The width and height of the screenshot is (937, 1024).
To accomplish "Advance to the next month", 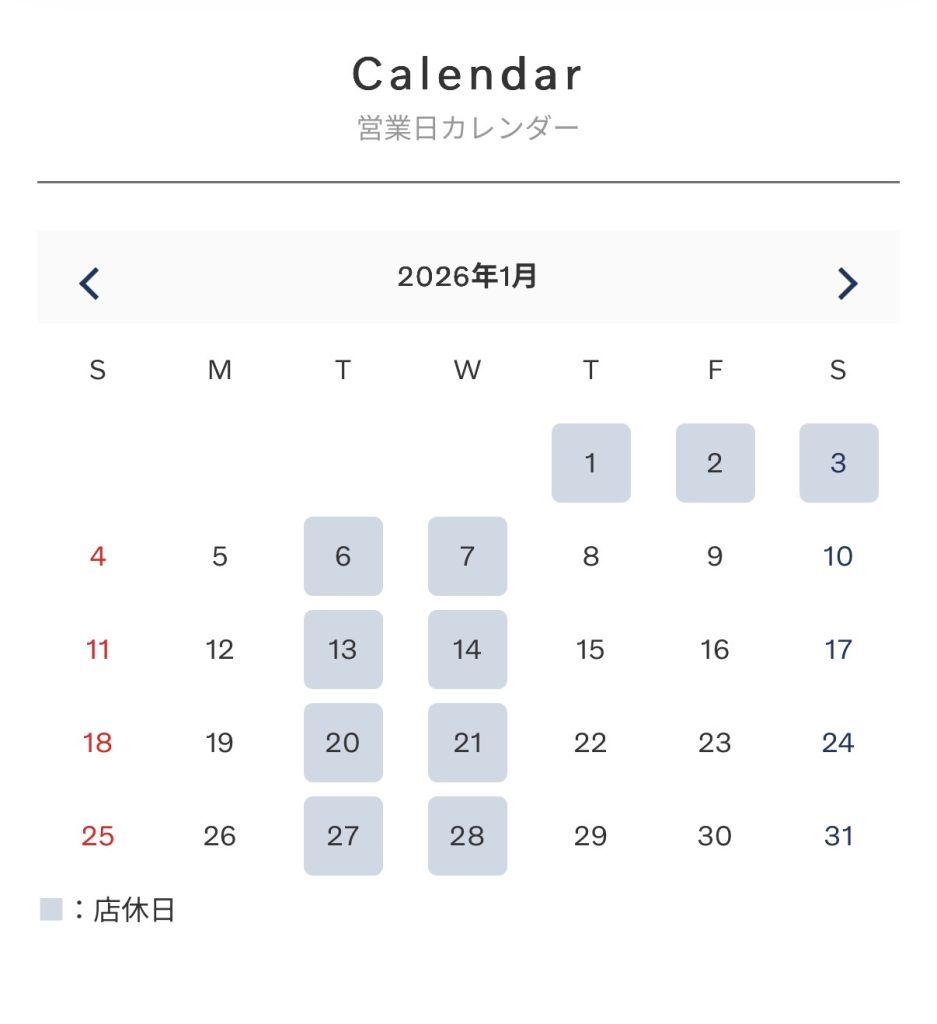I will 847,283.
